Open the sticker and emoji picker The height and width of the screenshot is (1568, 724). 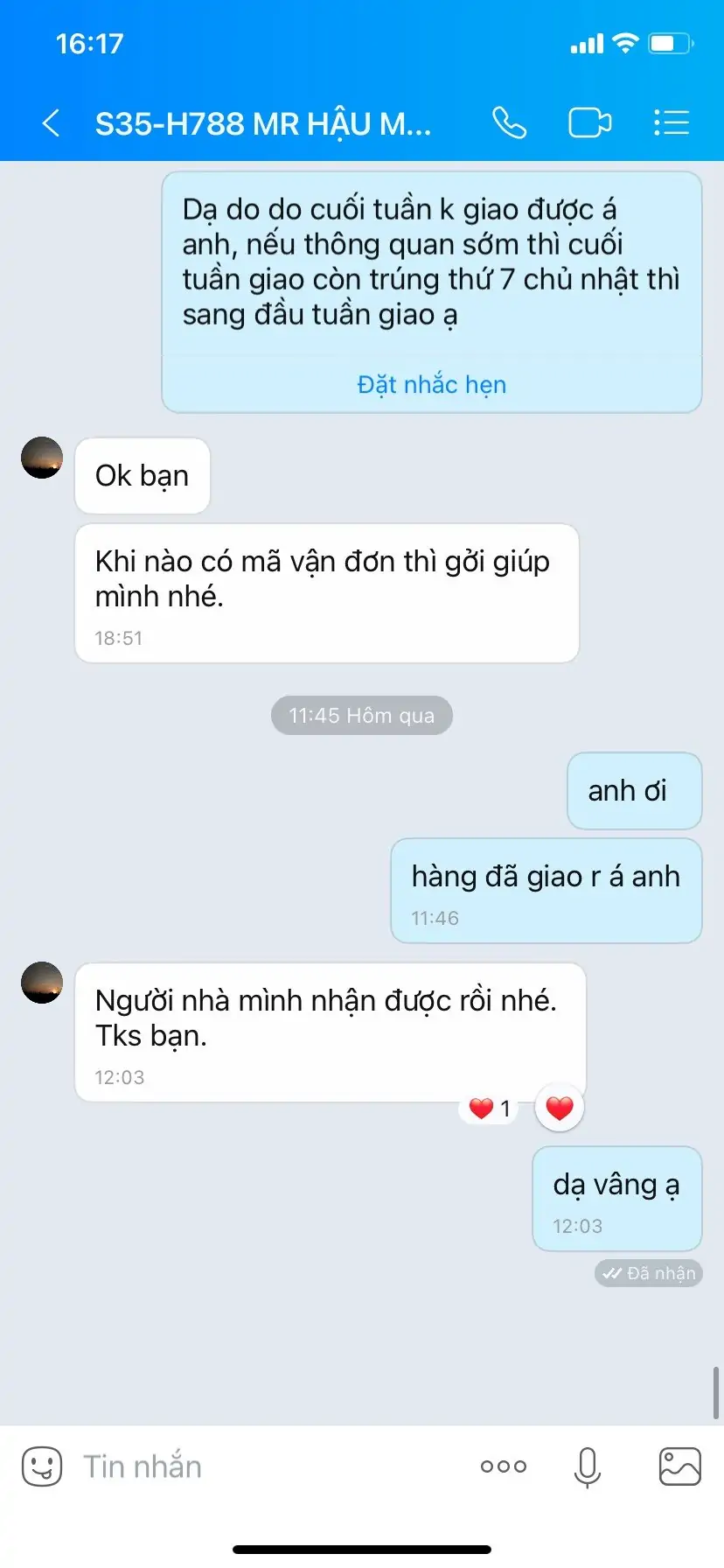[40, 1466]
